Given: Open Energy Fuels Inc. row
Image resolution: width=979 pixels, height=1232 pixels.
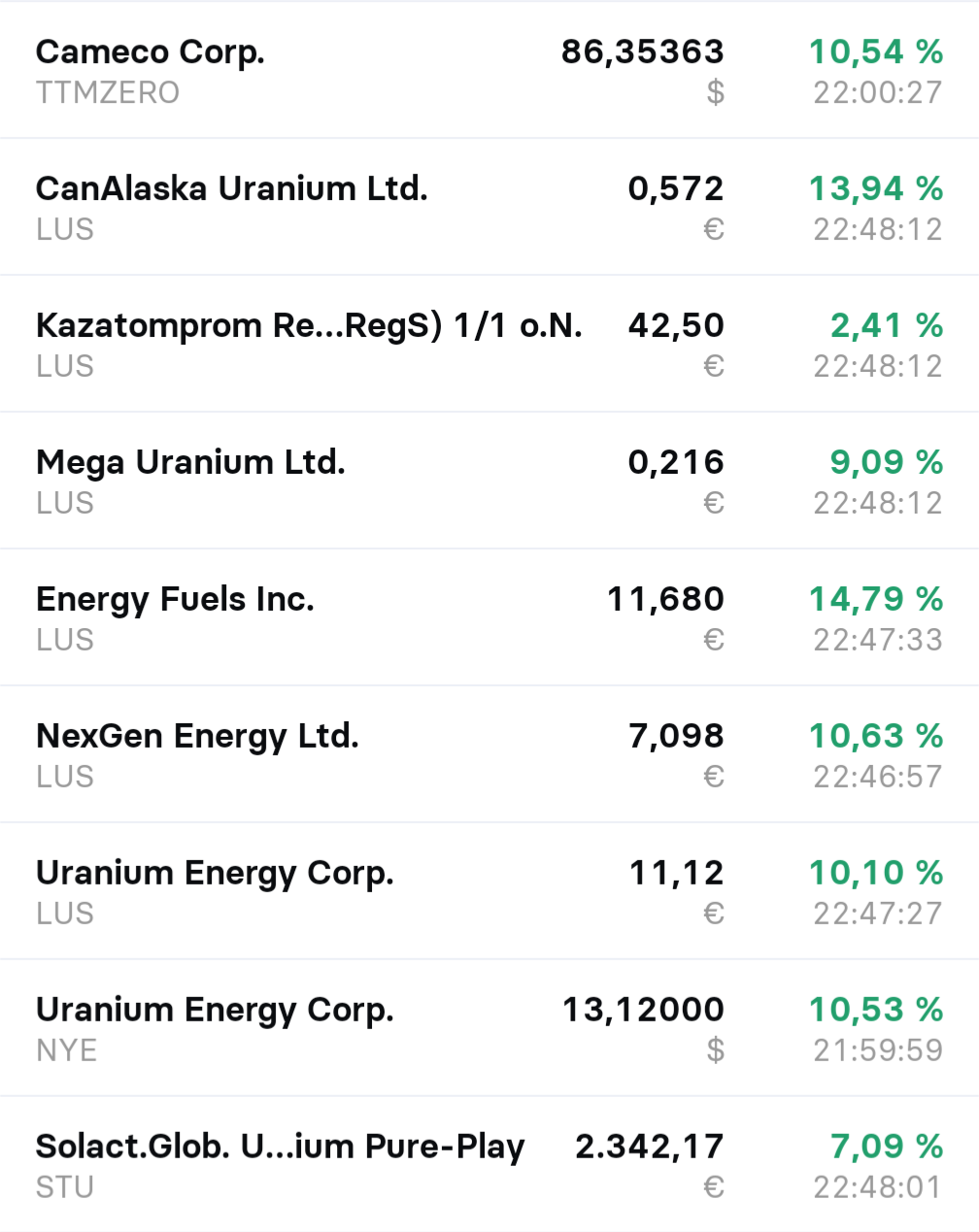Looking at the screenshot, I should (175, 600).
